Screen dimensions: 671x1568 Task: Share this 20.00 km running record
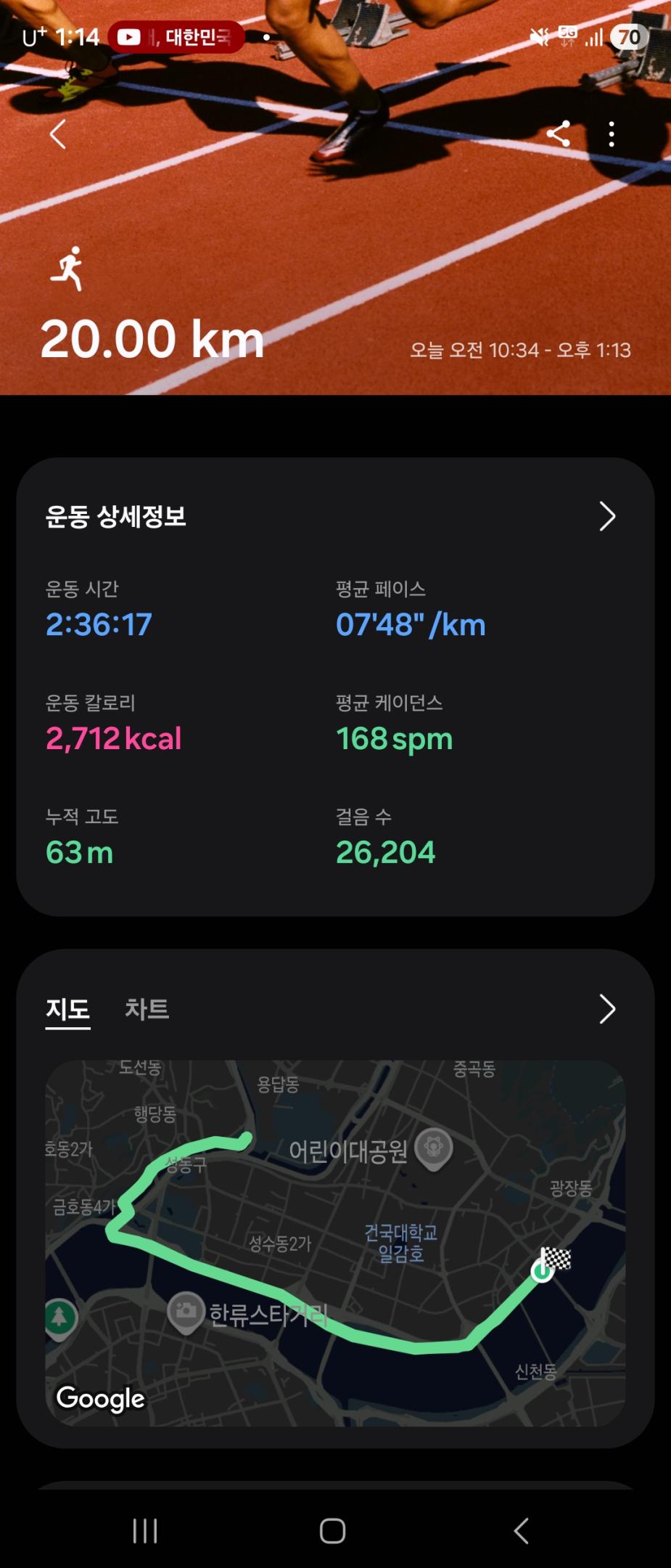pyautogui.click(x=558, y=134)
